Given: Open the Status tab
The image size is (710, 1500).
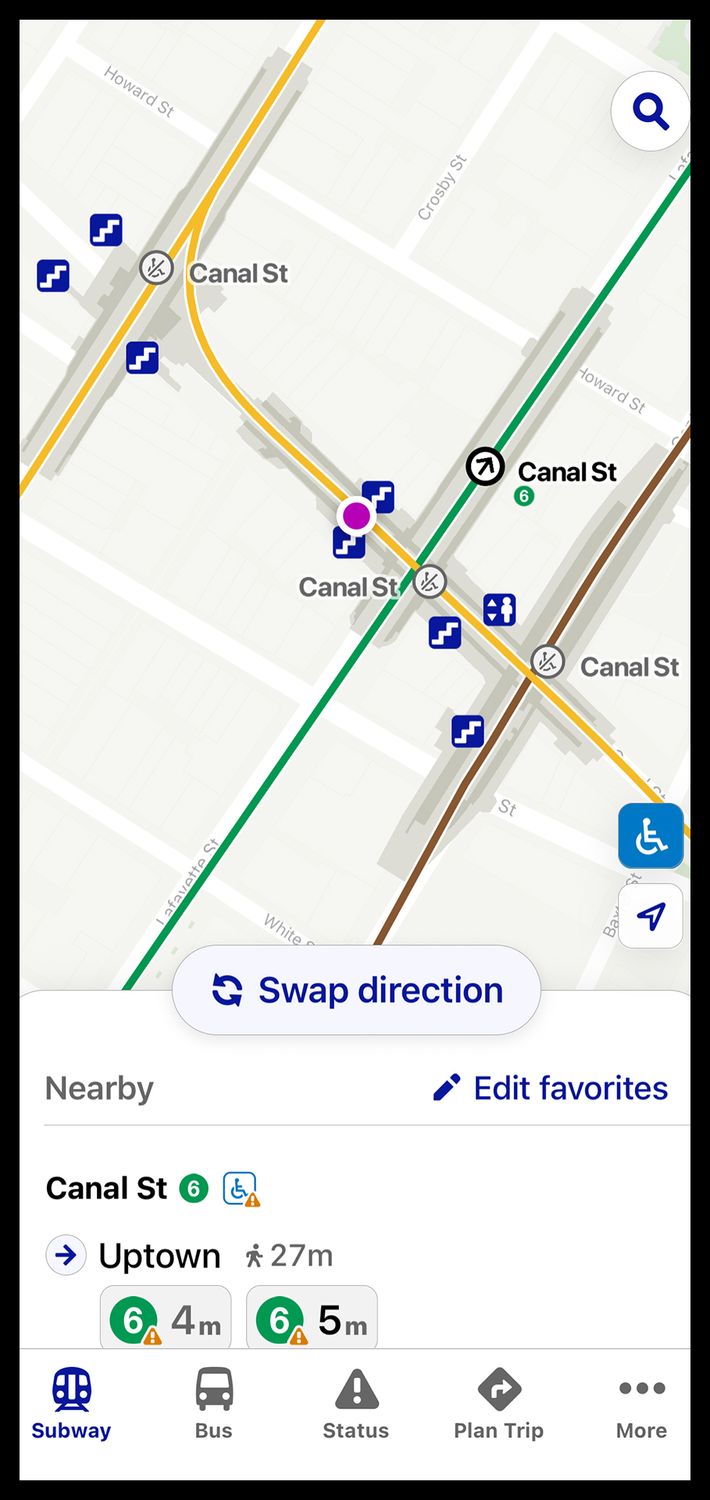Looking at the screenshot, I should [356, 1404].
